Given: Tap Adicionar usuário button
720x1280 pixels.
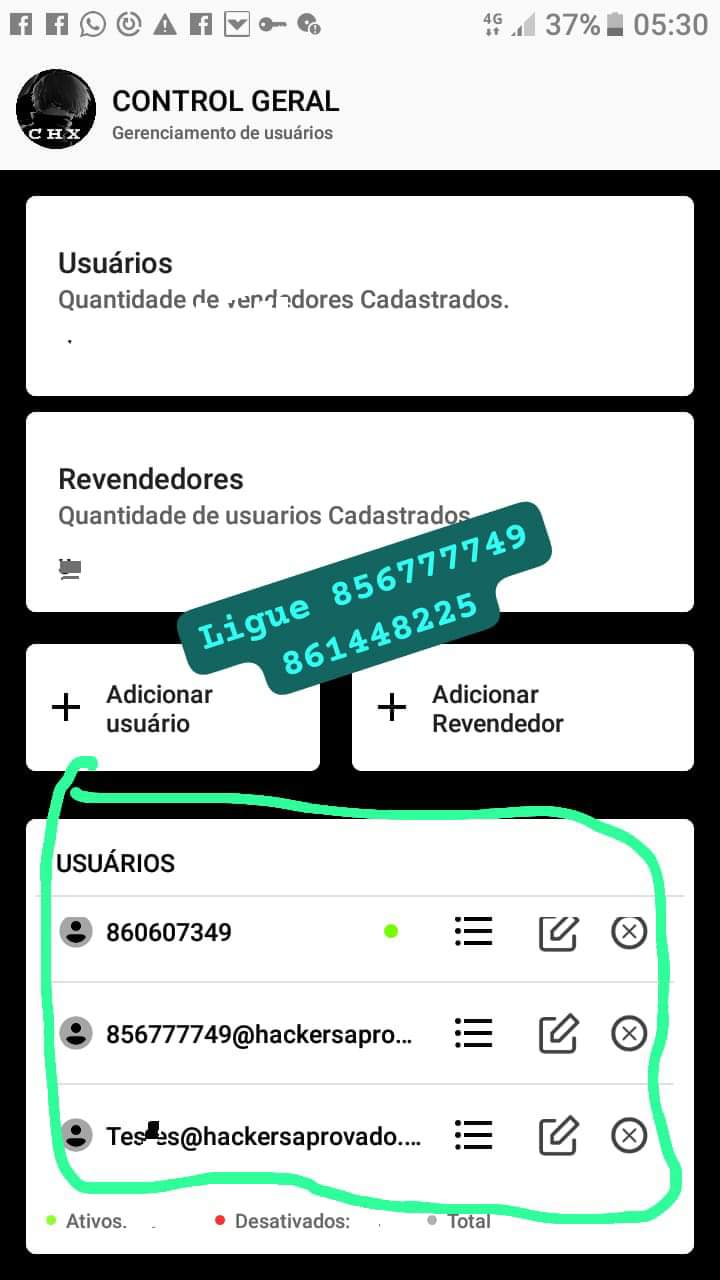Looking at the screenshot, I should point(172,708).
